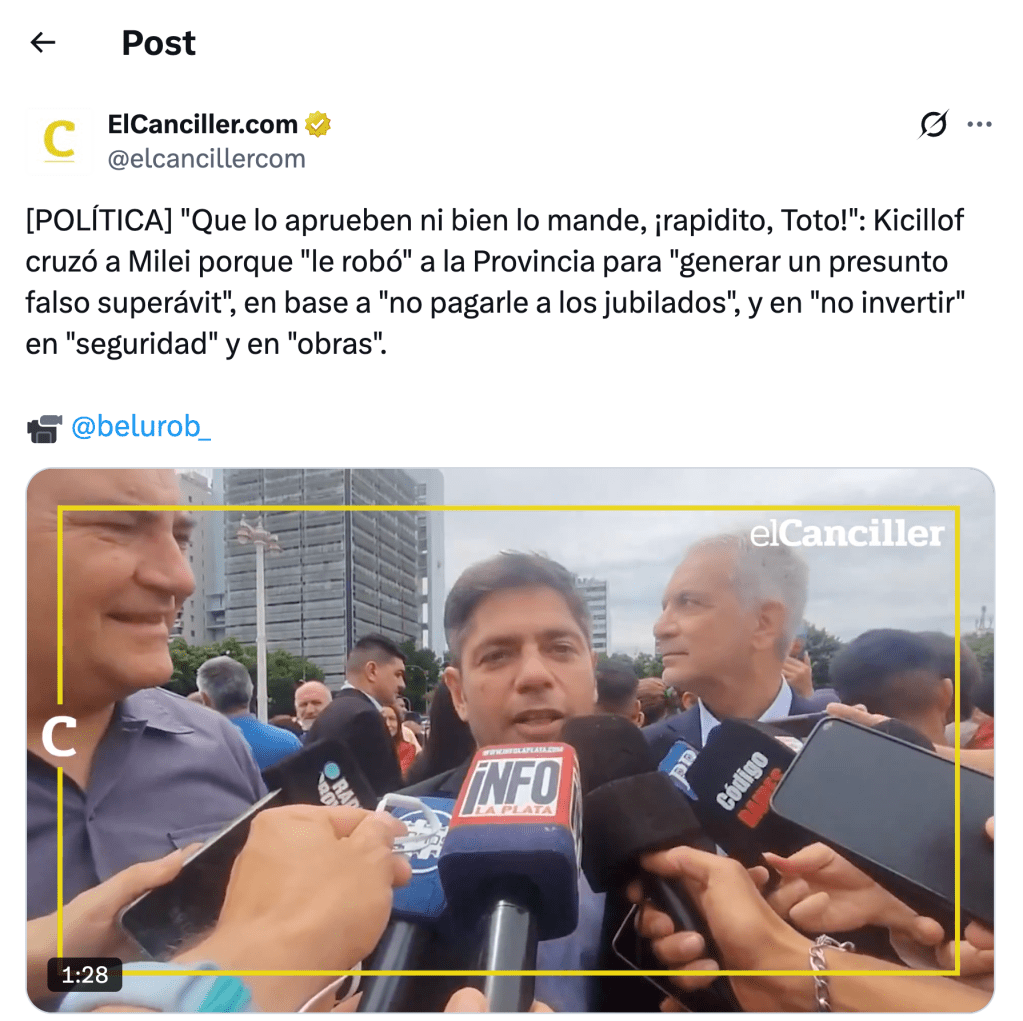Play the Kicillof video
Viewport: 1023px width, 1021px height.
tap(510, 740)
